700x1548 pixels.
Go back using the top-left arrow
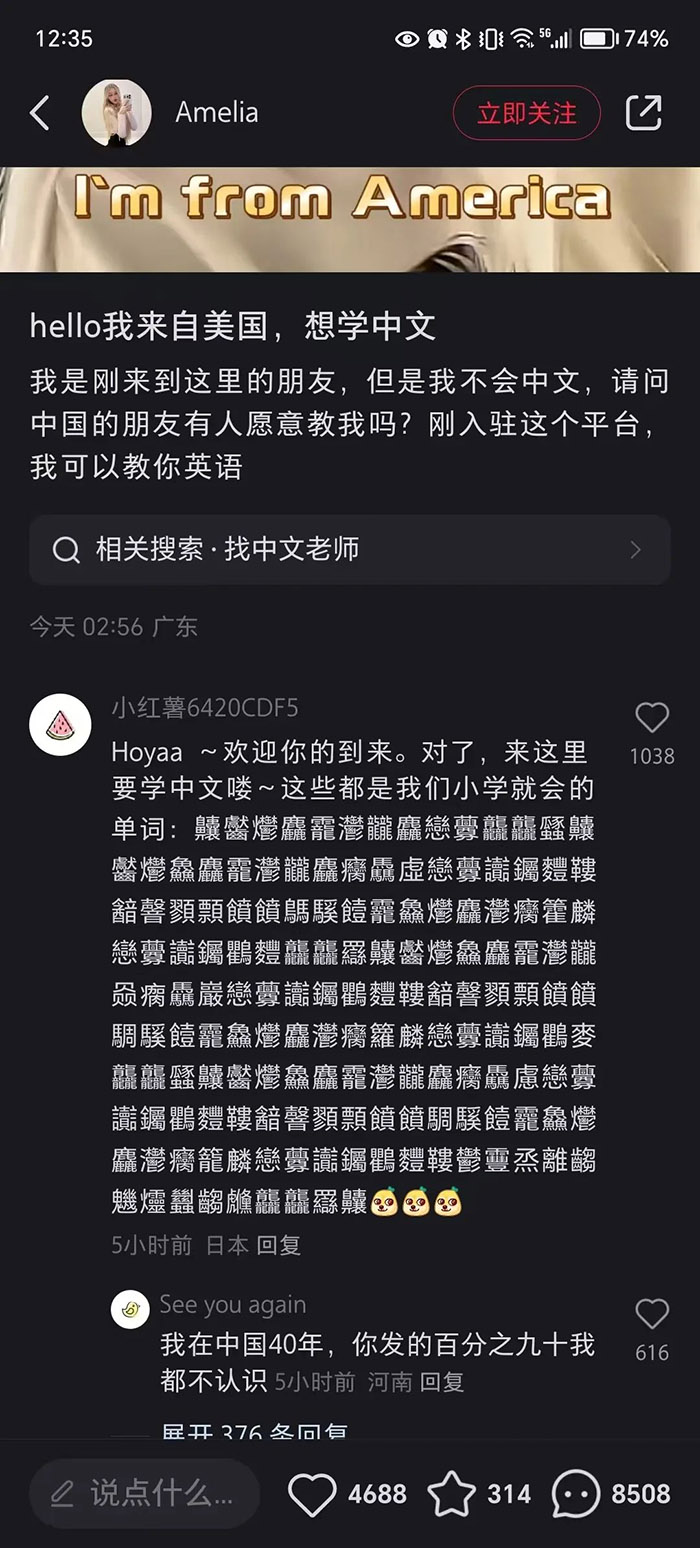[x=40, y=113]
